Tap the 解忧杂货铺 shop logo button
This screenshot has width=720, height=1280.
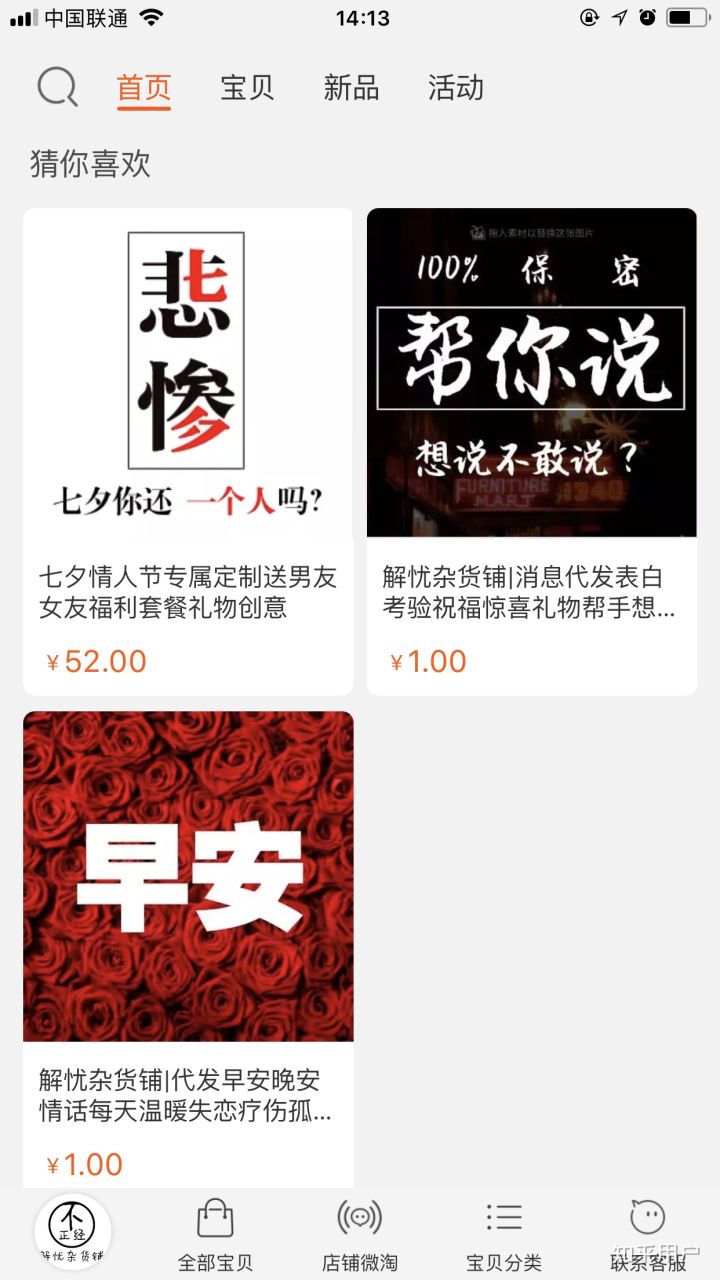[73, 1232]
